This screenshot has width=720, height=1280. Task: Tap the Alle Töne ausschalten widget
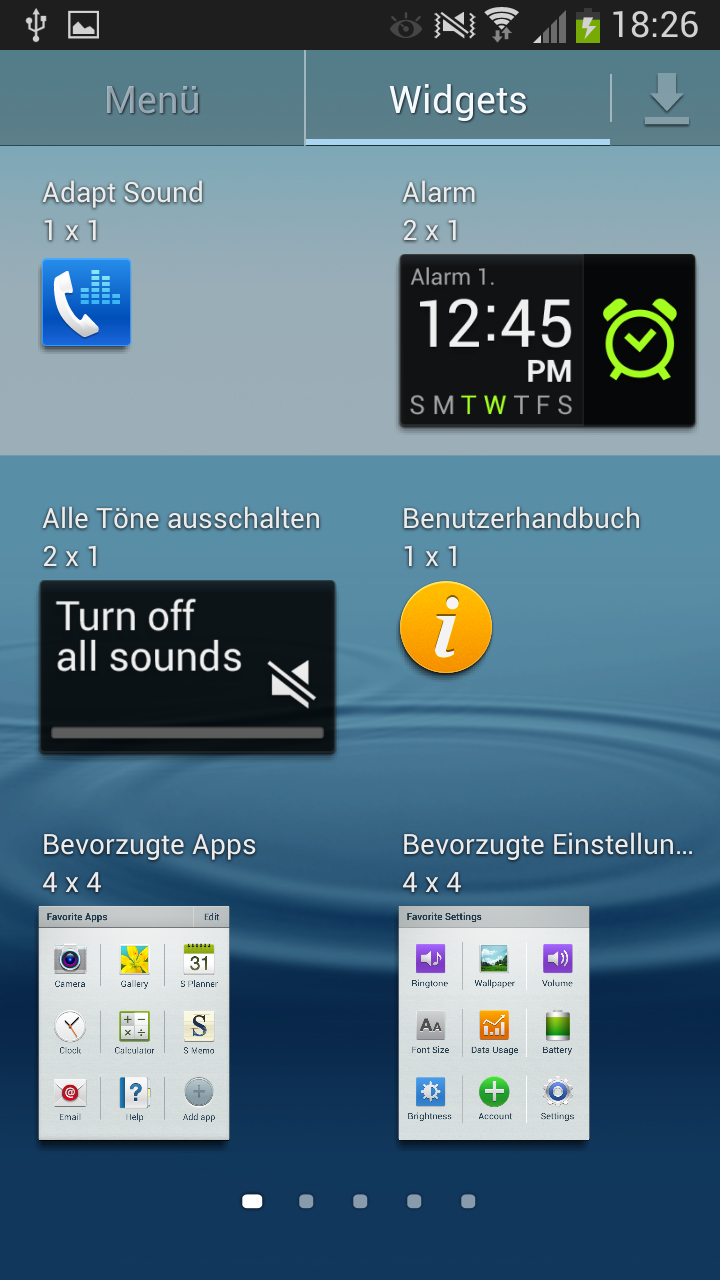click(187, 666)
